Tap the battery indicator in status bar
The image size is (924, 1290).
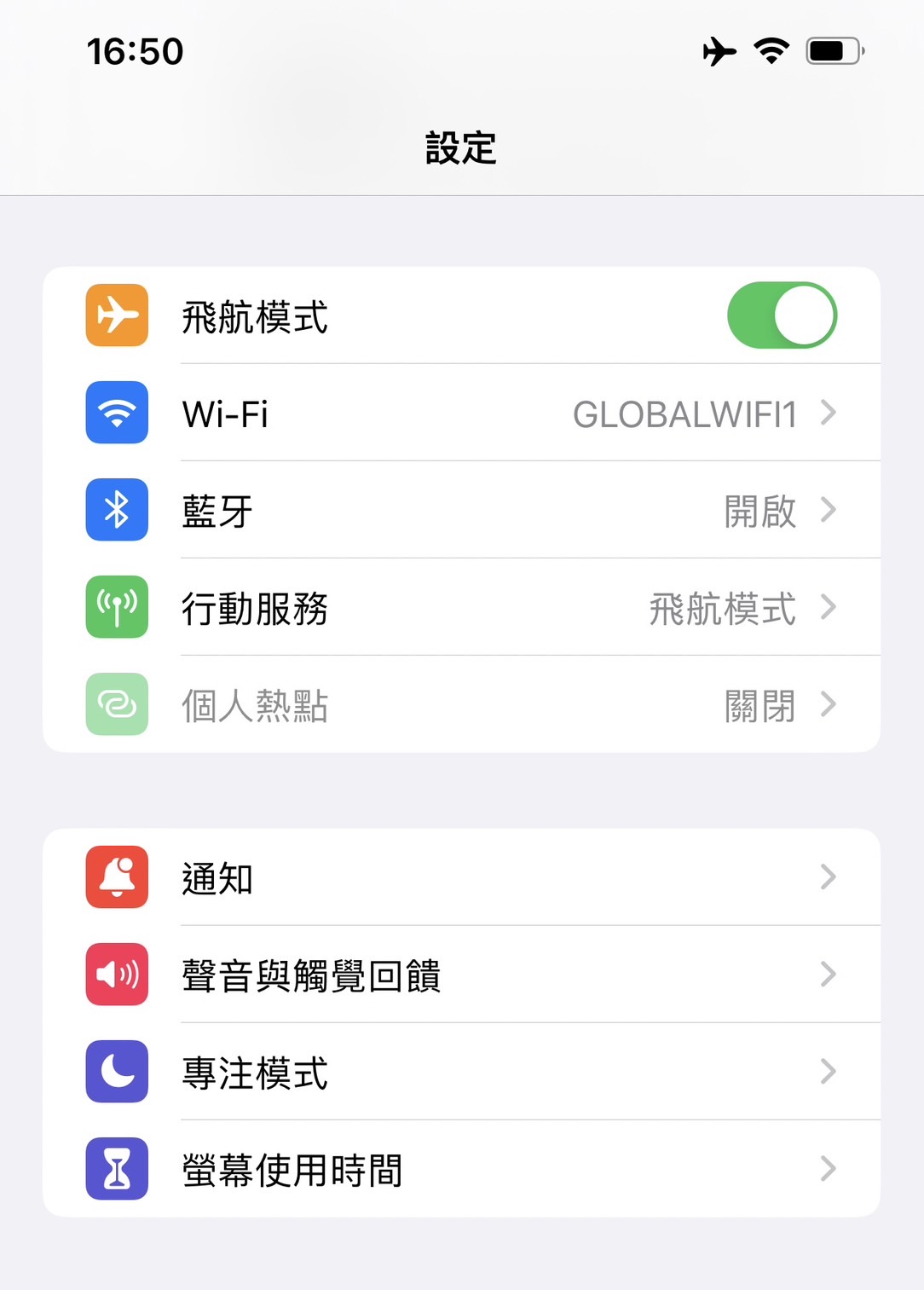[x=831, y=51]
